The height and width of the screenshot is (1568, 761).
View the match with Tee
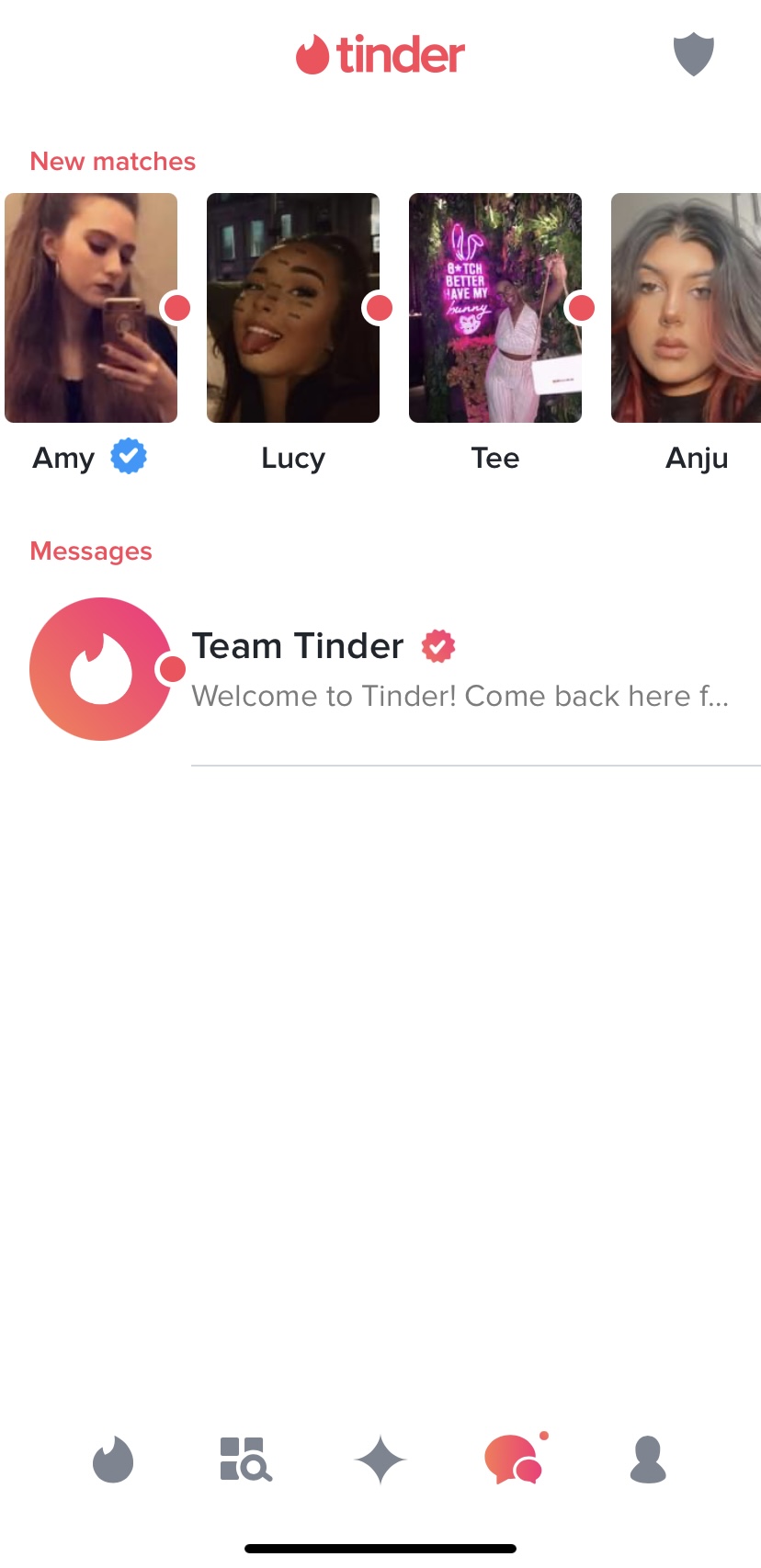coord(495,308)
